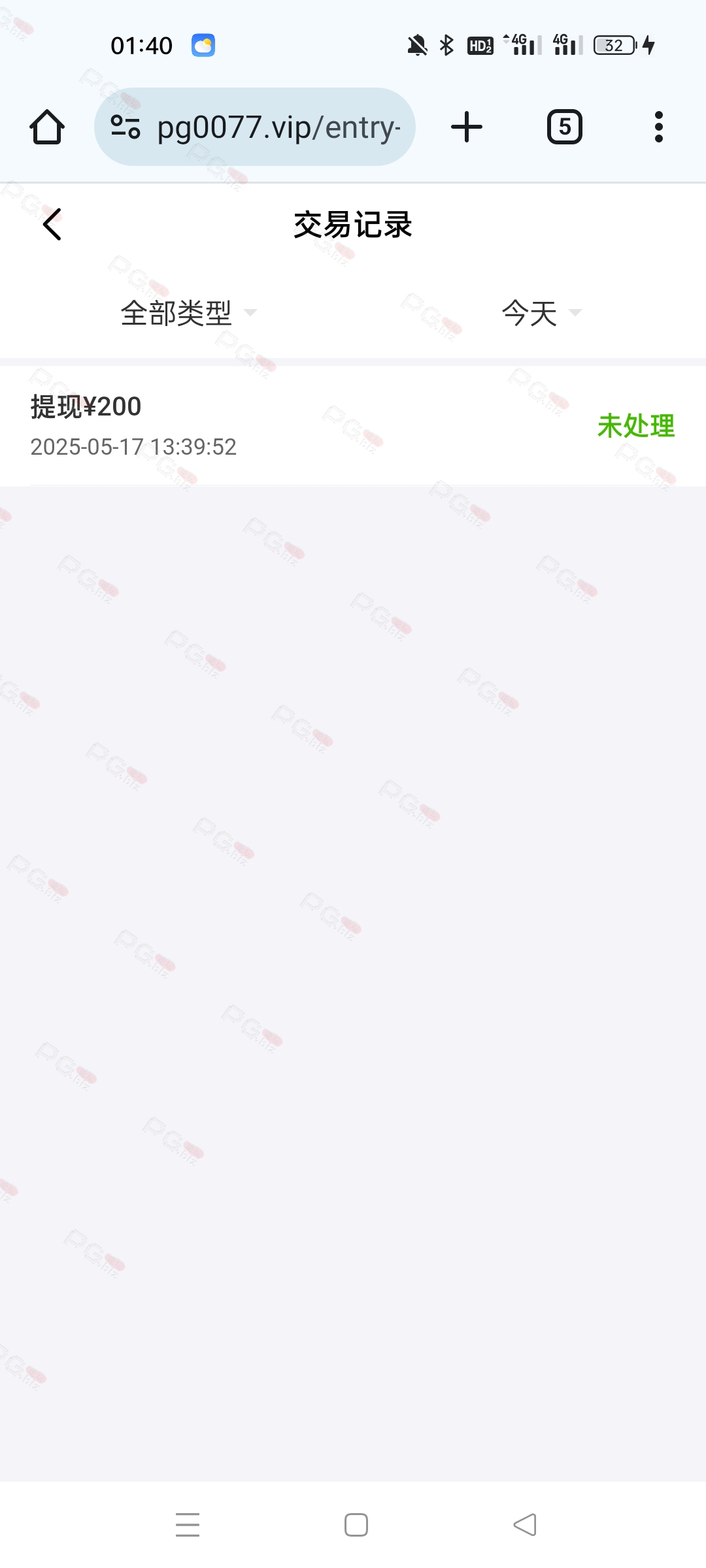The height and width of the screenshot is (1568, 706).
Task: Open the 提现¥200 transaction record
Action: (353, 426)
